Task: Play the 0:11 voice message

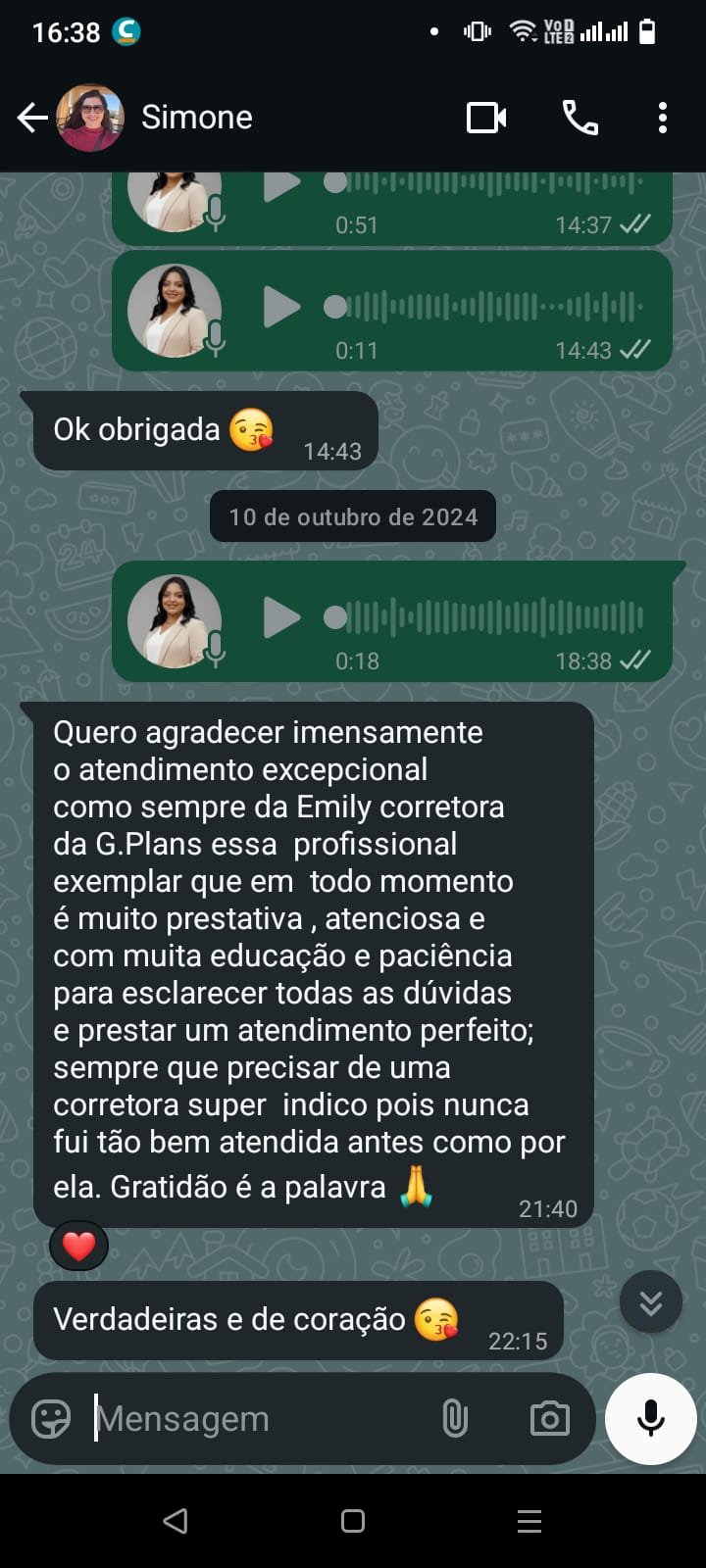Action: pos(281,308)
